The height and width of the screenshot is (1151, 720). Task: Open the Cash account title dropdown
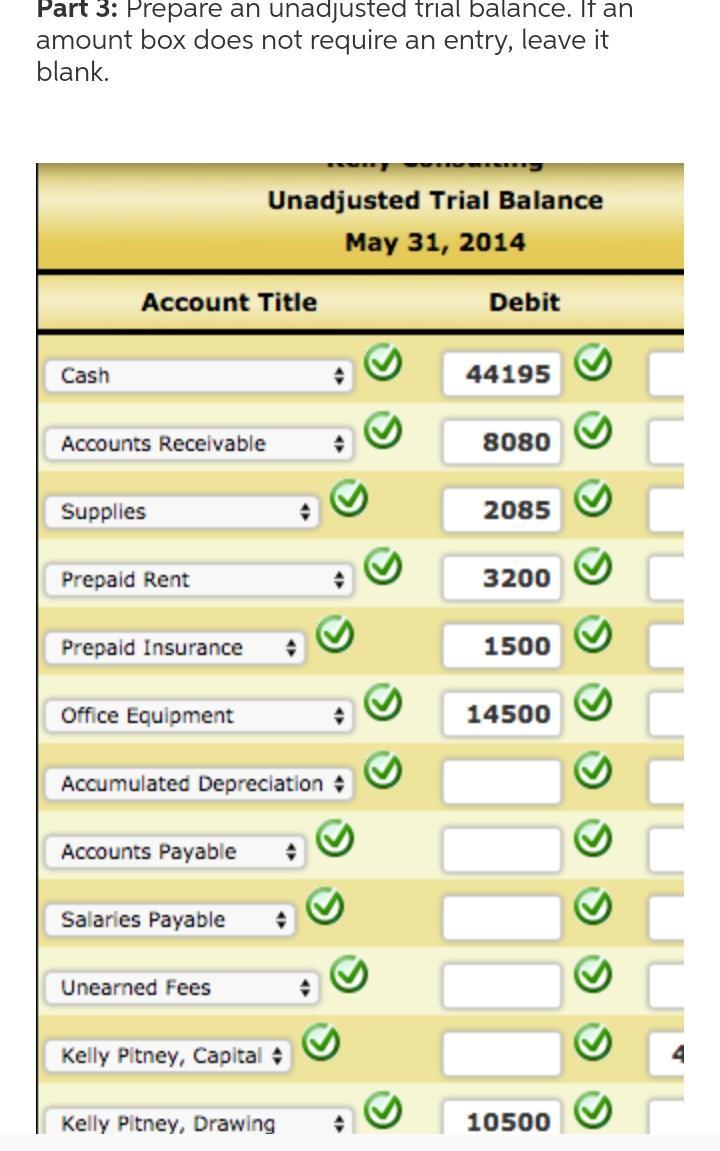coord(198,376)
